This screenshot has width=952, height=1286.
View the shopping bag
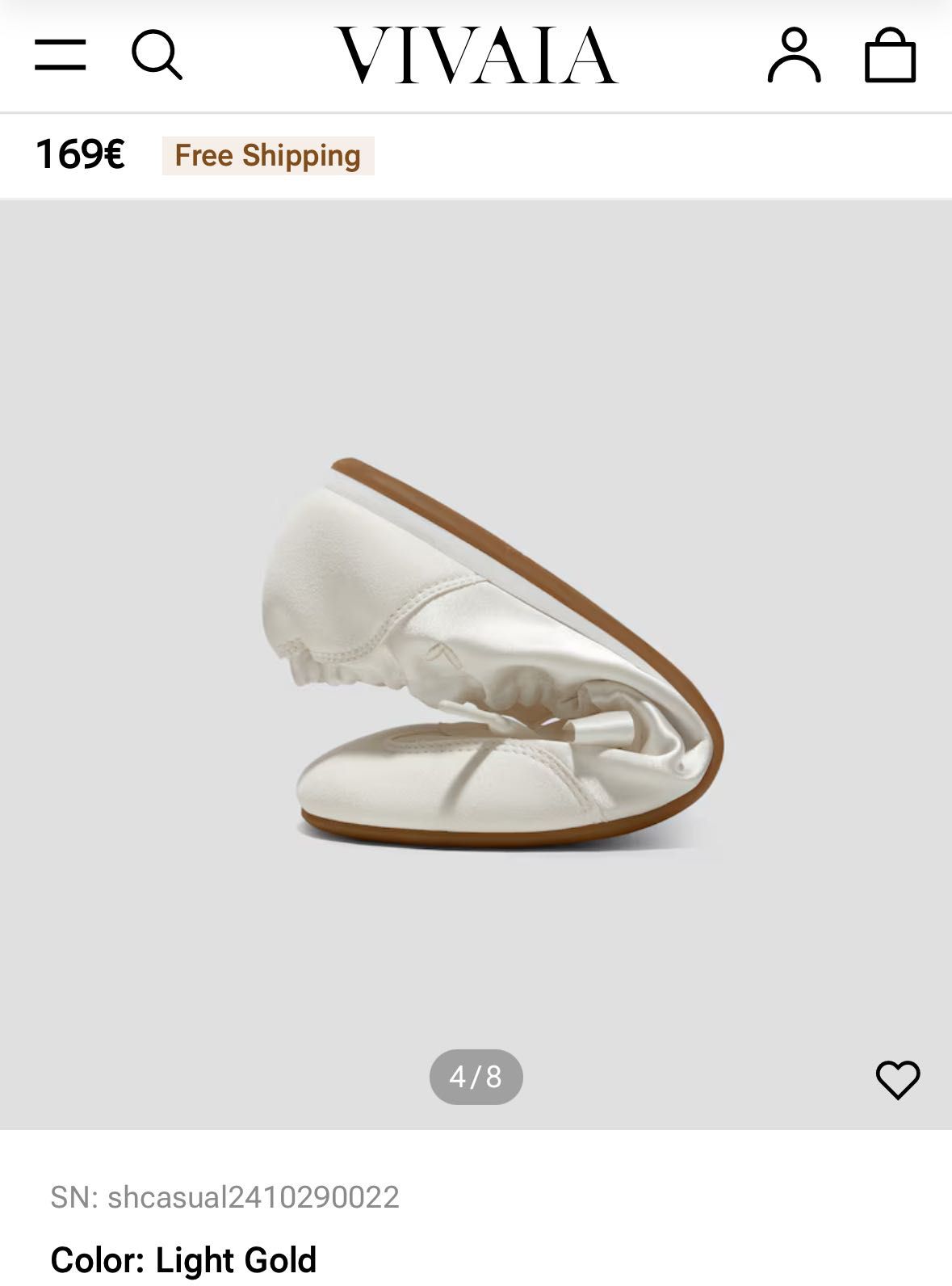(x=890, y=55)
